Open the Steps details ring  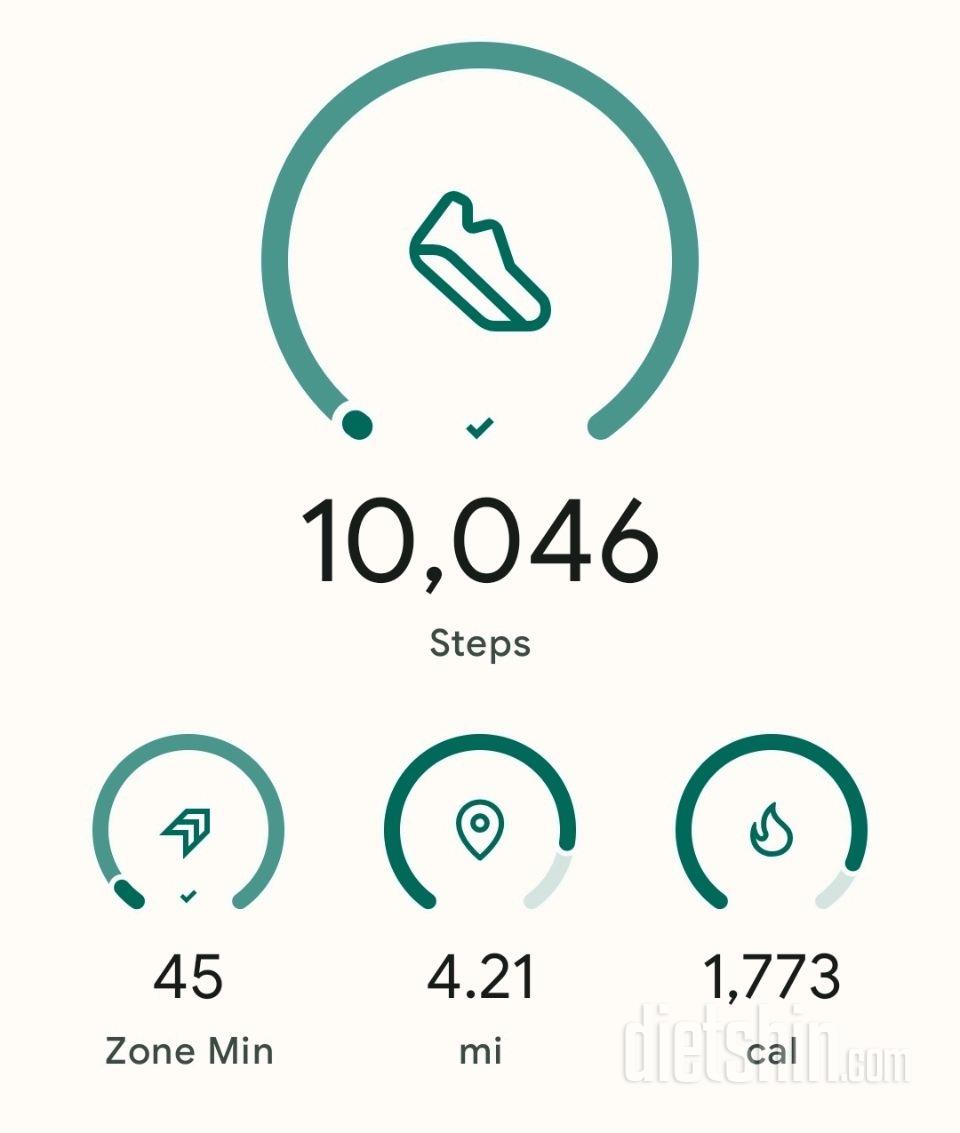[x=480, y=262]
